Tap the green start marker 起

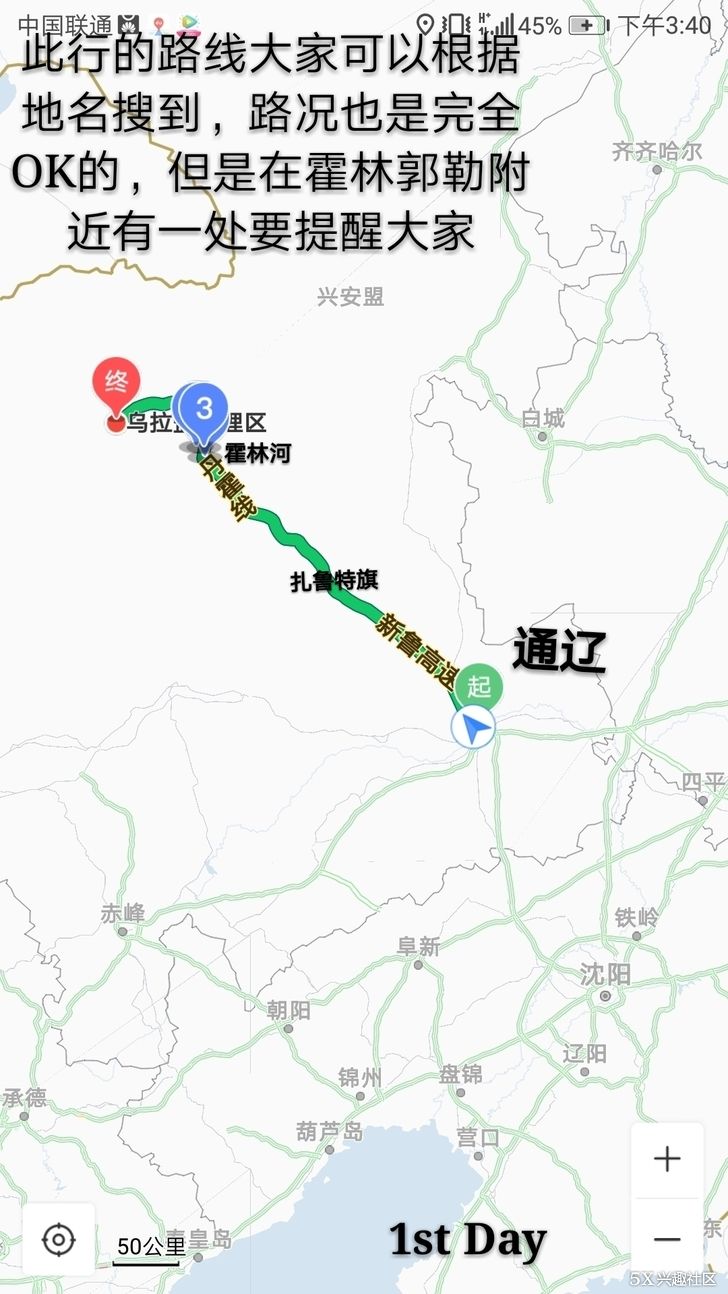tap(479, 686)
